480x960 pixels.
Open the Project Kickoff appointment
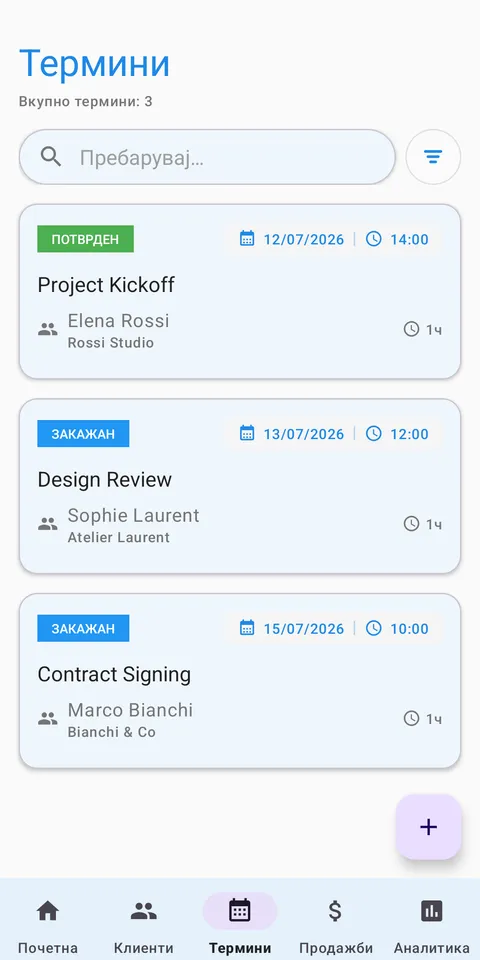pyautogui.click(x=240, y=291)
